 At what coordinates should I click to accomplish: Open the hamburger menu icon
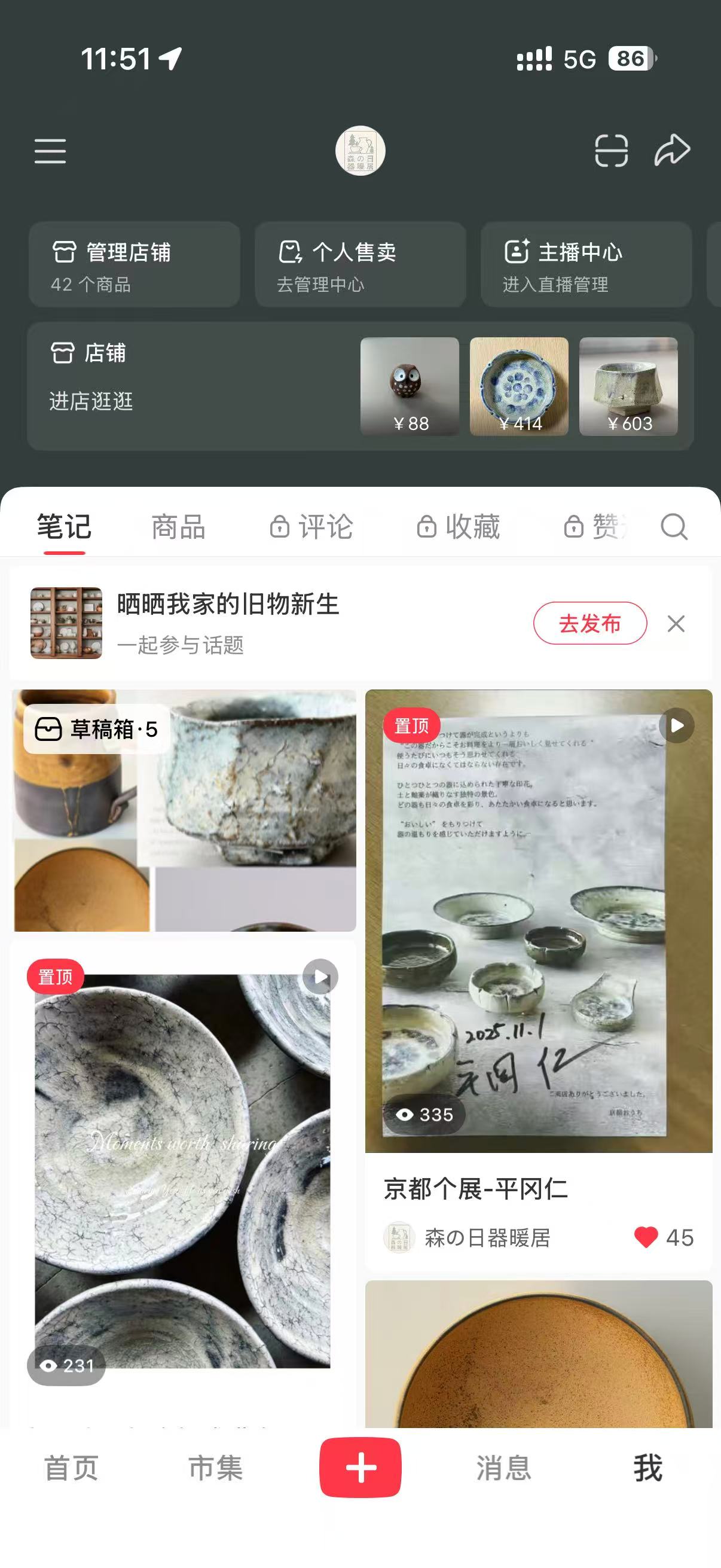[51, 152]
